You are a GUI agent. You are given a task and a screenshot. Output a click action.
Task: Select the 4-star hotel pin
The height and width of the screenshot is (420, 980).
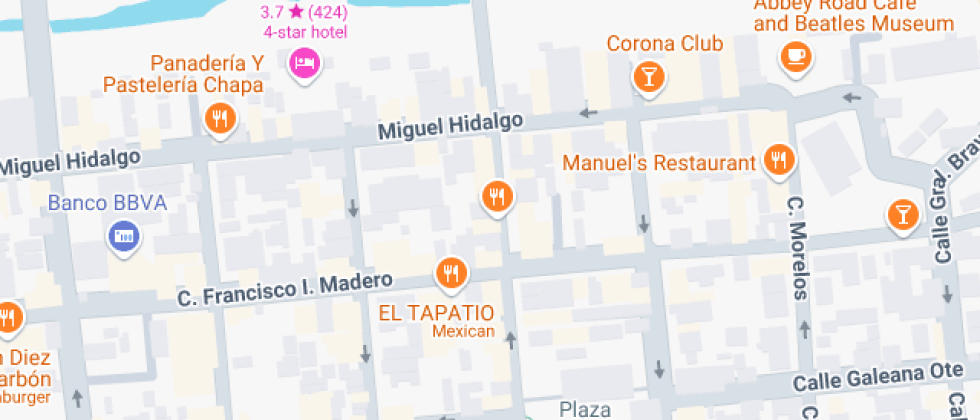pos(303,65)
